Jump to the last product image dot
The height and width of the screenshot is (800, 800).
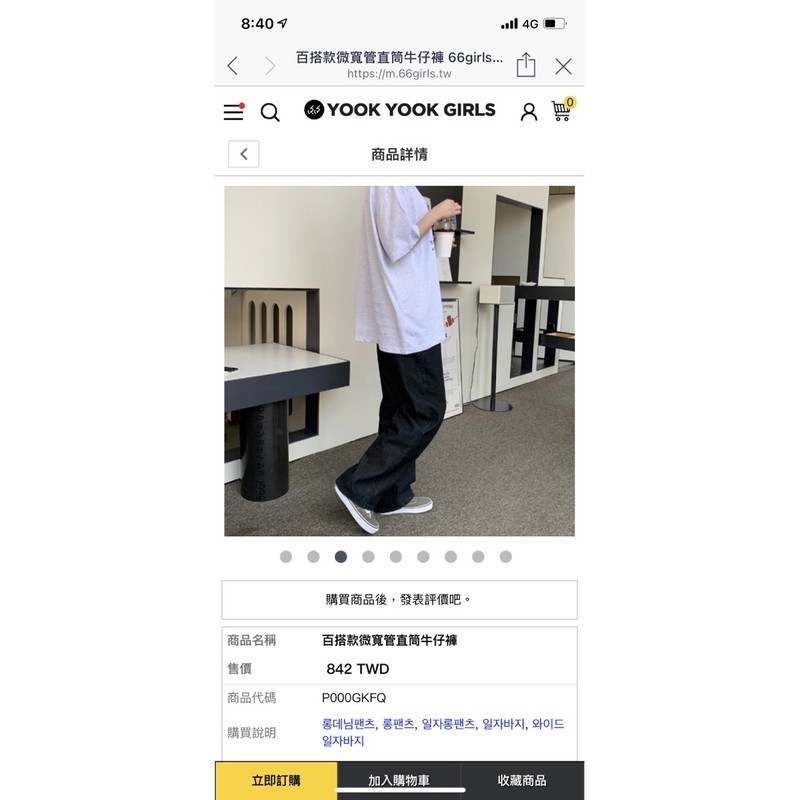pyautogui.click(x=506, y=557)
